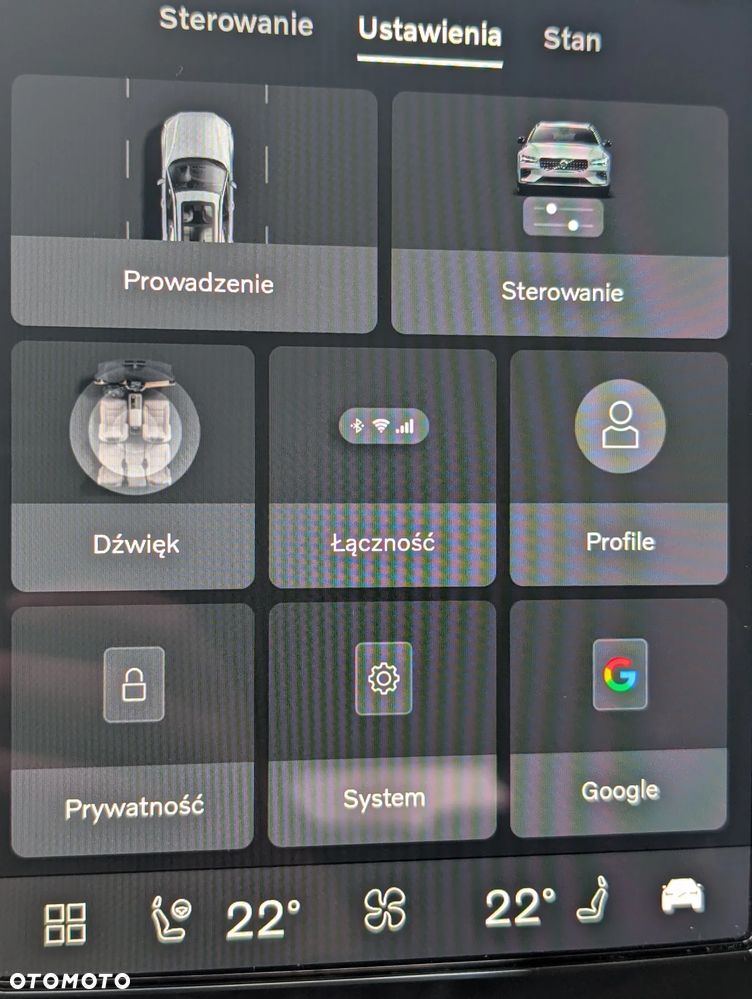The image size is (752, 999).
Task: Open driver seat climate control icon
Action: pyautogui.click(x=170, y=918)
